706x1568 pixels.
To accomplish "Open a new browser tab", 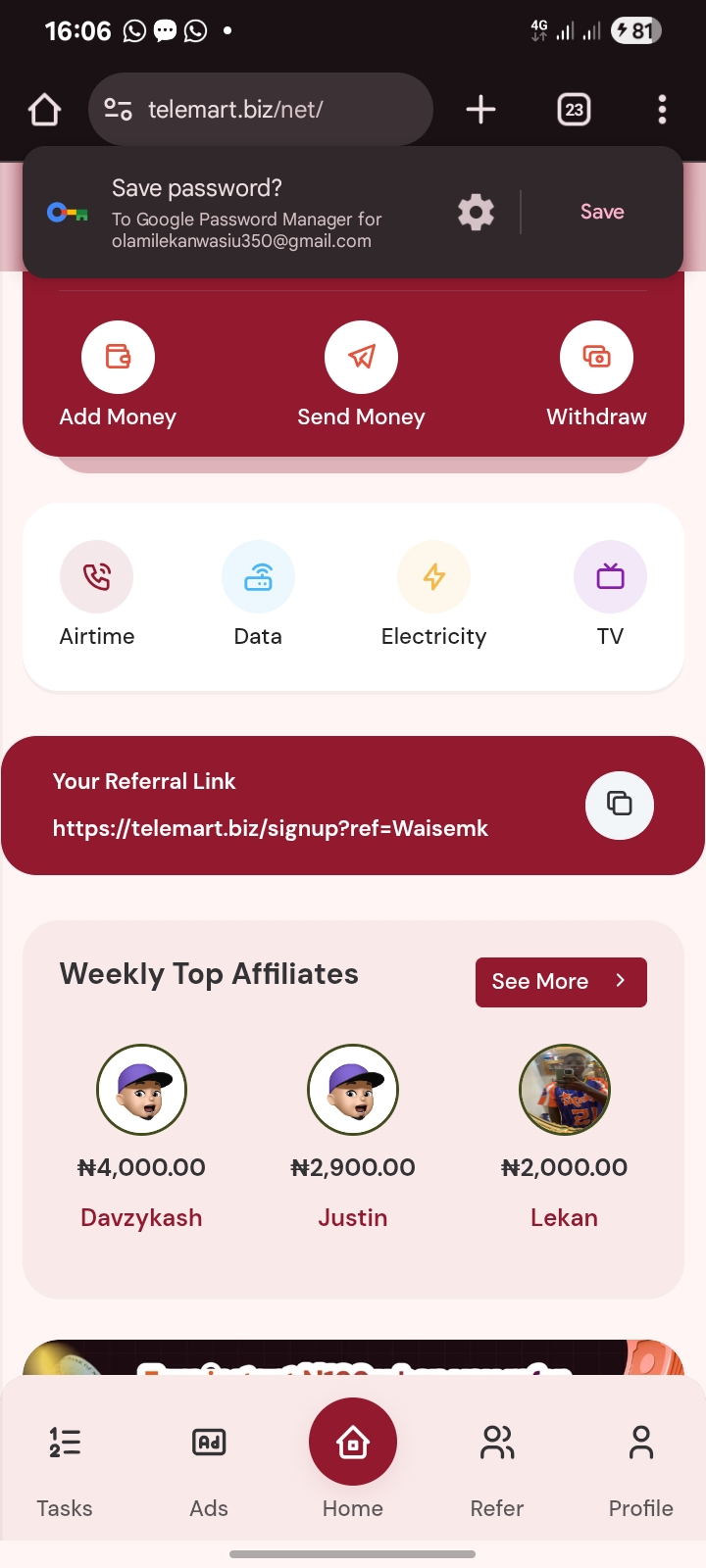I will [x=480, y=110].
